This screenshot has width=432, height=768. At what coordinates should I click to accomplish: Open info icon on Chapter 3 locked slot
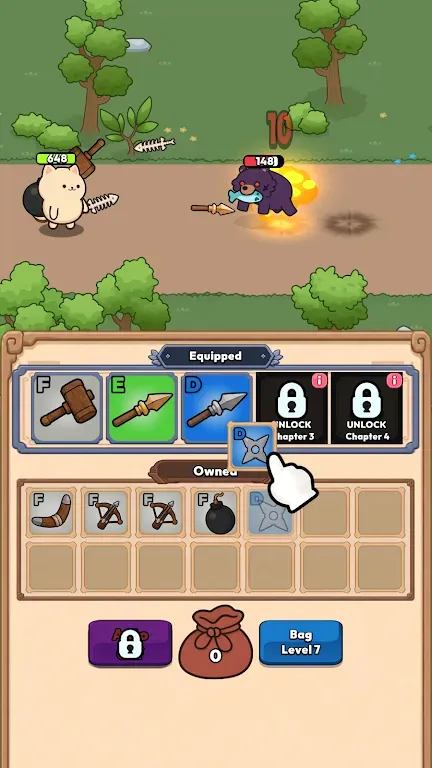pos(319,381)
